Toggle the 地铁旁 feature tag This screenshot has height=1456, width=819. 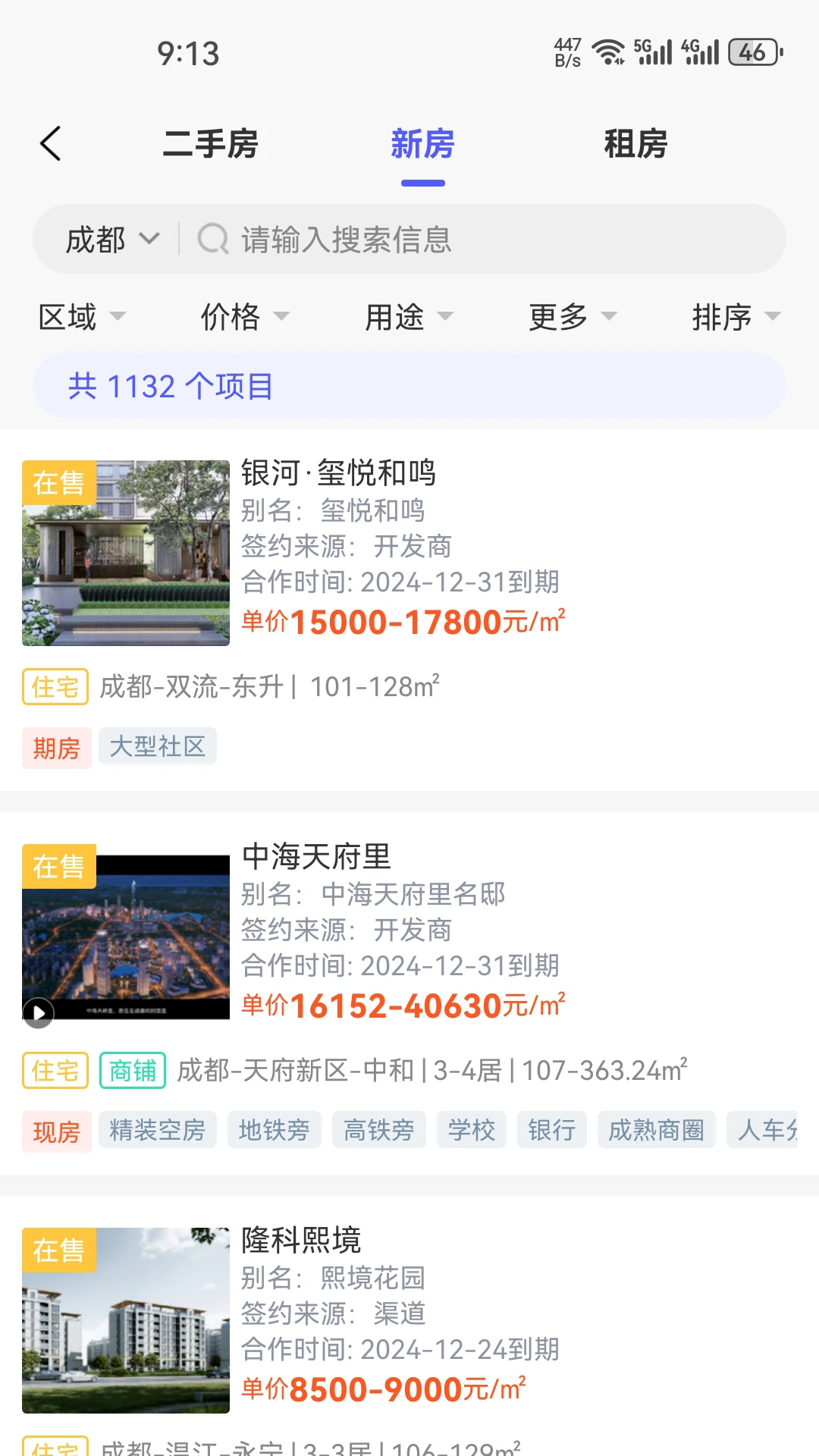point(274,1130)
